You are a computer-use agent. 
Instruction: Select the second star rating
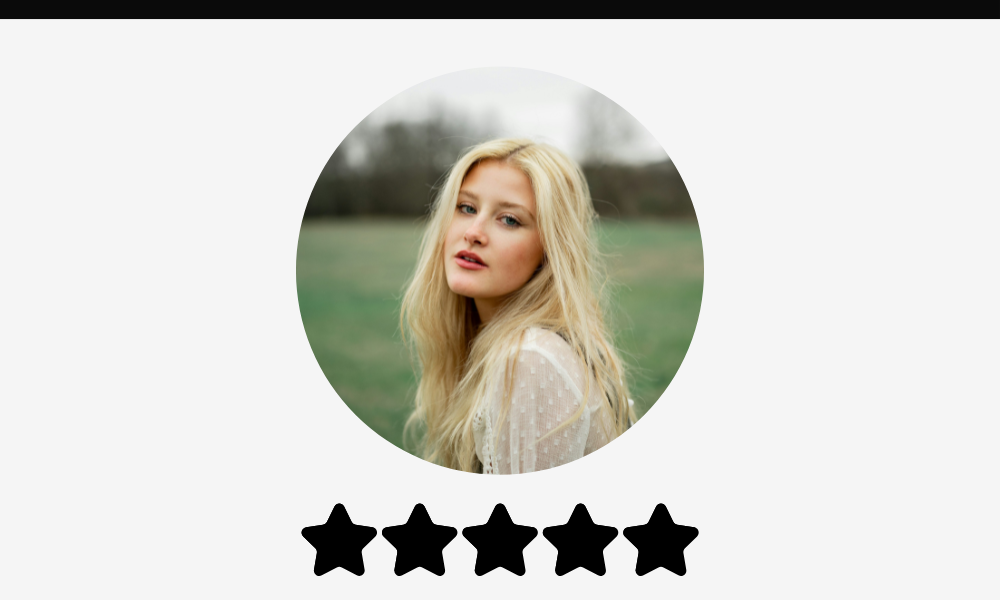(x=420, y=541)
